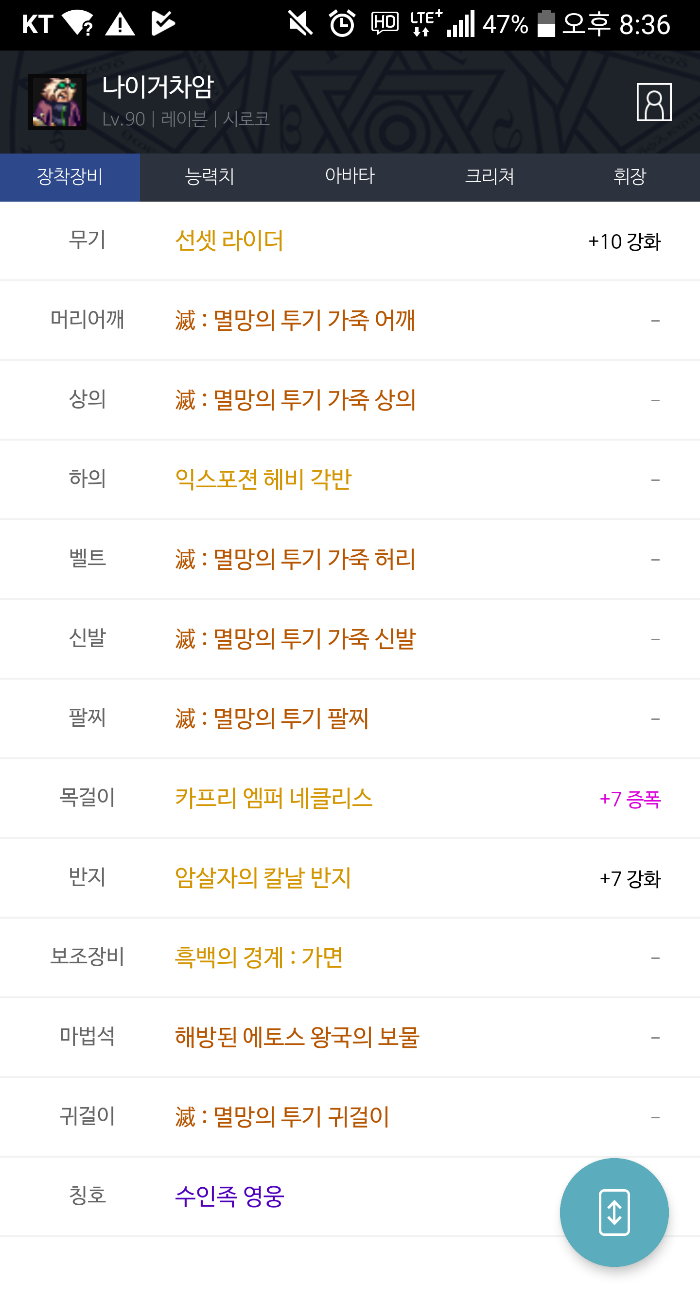Open the profile icon in header
Screen dimensions: 700x1298
[654, 102]
